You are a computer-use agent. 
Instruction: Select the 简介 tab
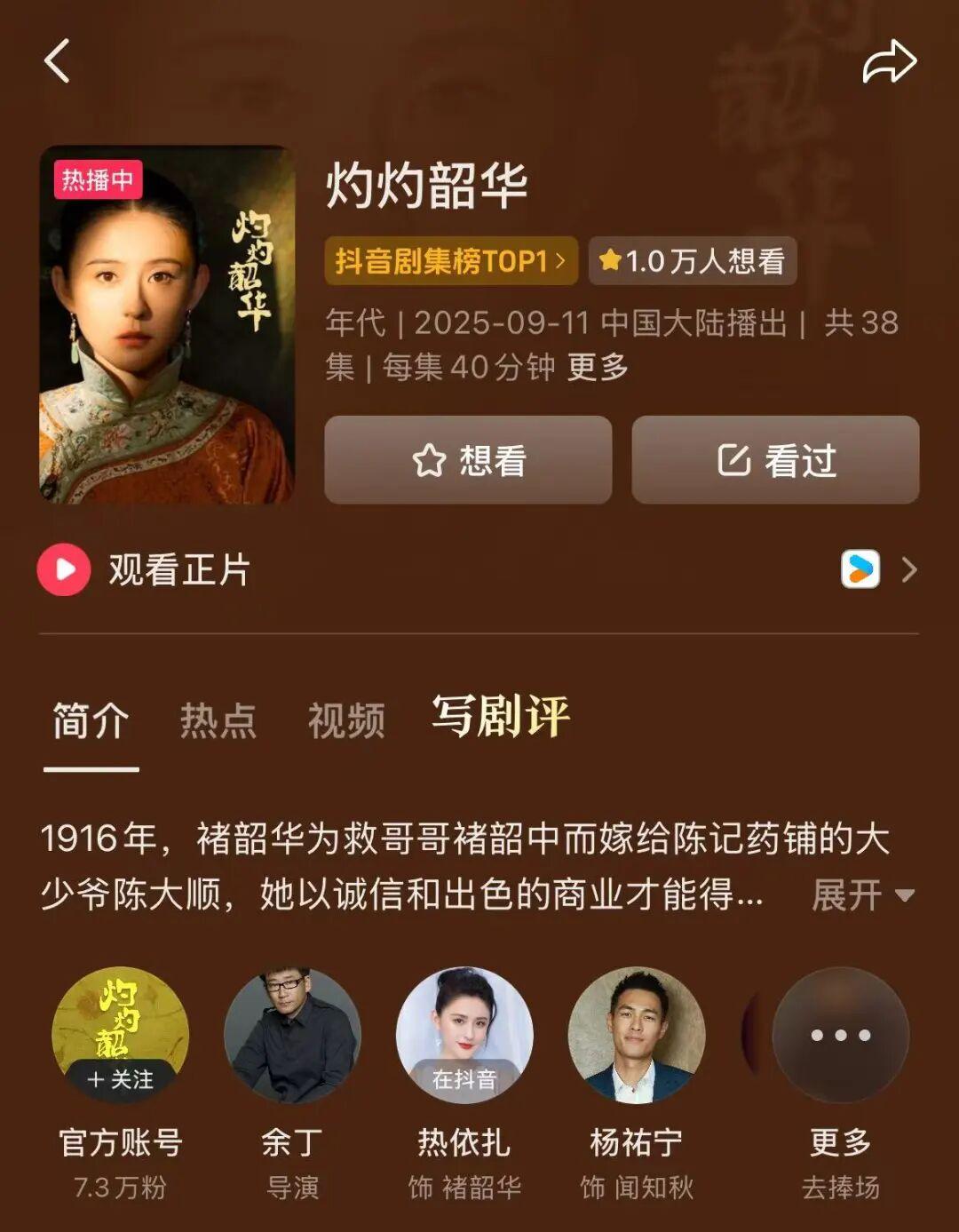click(x=91, y=720)
